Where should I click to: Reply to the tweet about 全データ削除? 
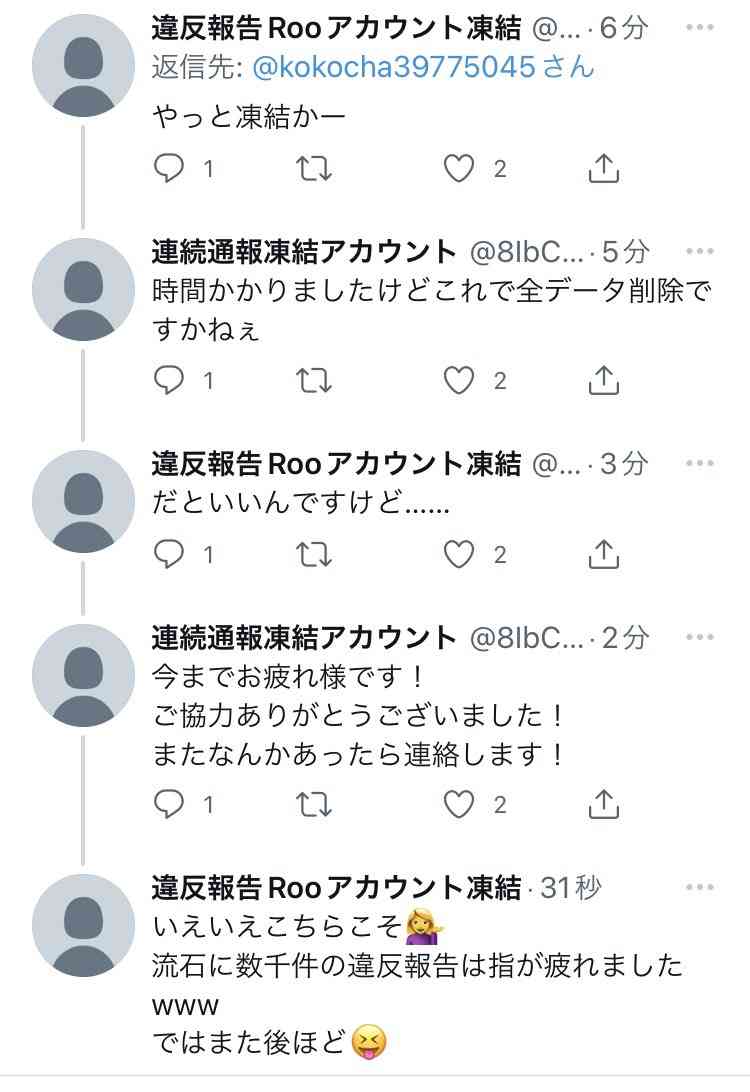click(169, 380)
